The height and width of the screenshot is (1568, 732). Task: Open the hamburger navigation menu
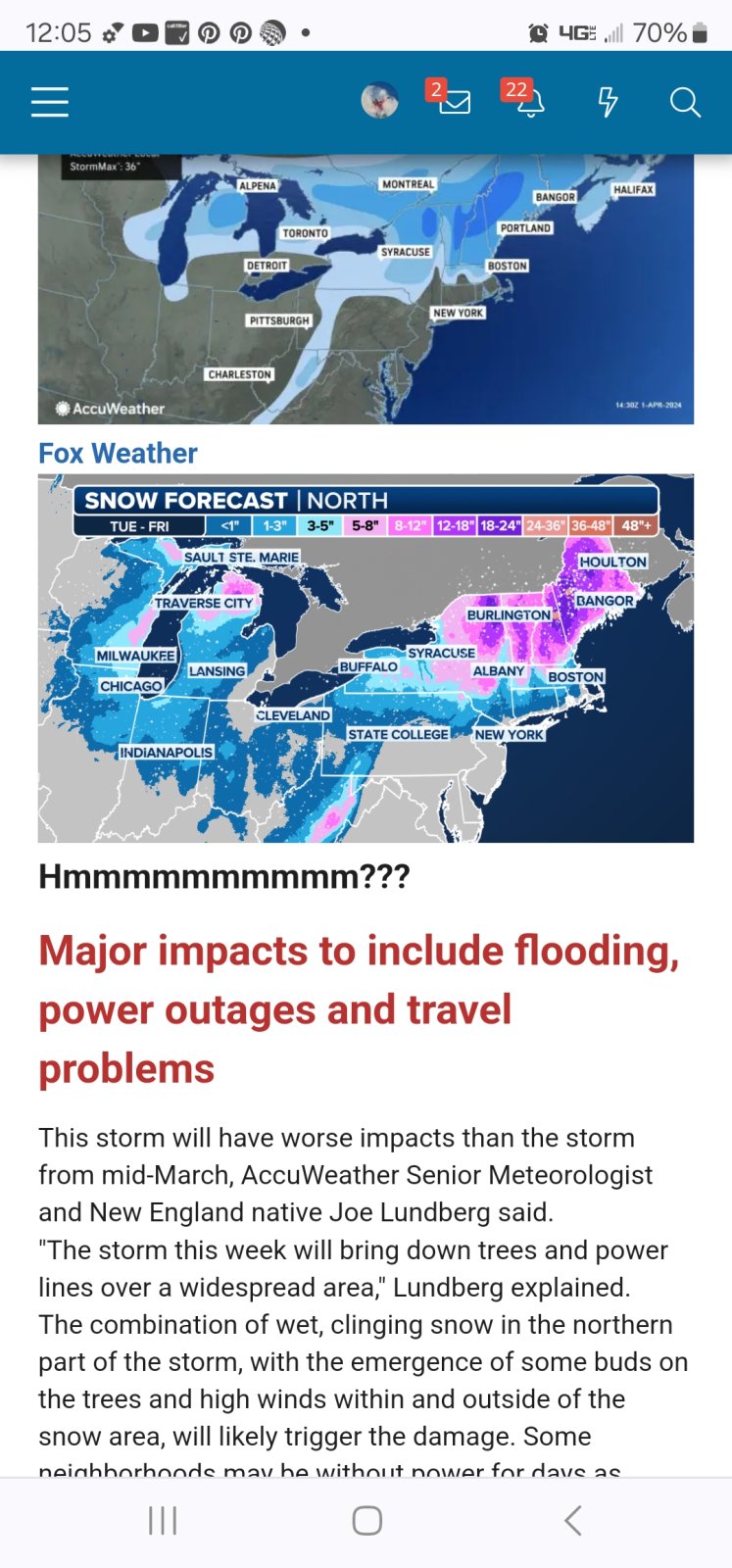(x=49, y=102)
